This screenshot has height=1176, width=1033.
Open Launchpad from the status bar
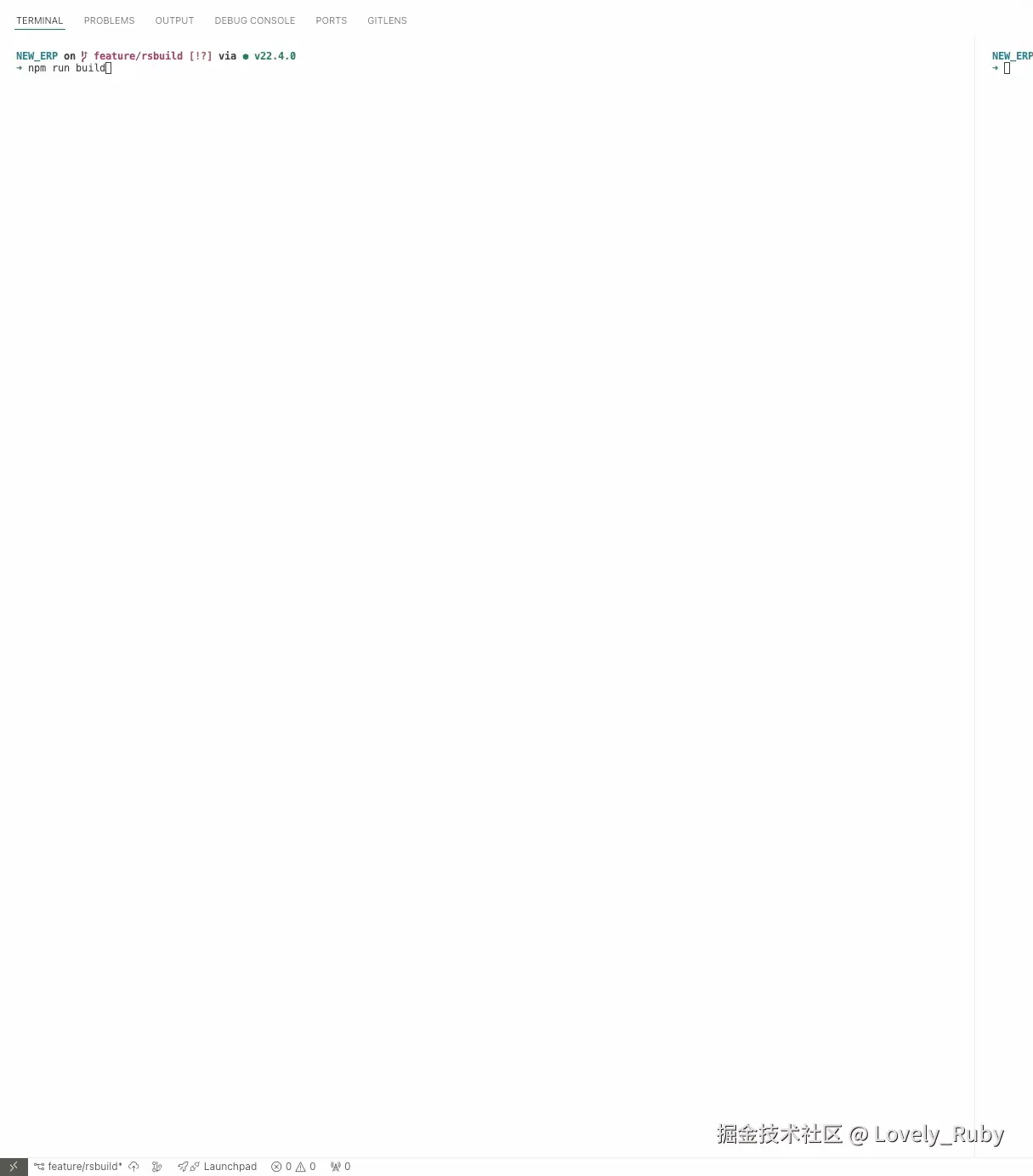(x=218, y=1167)
